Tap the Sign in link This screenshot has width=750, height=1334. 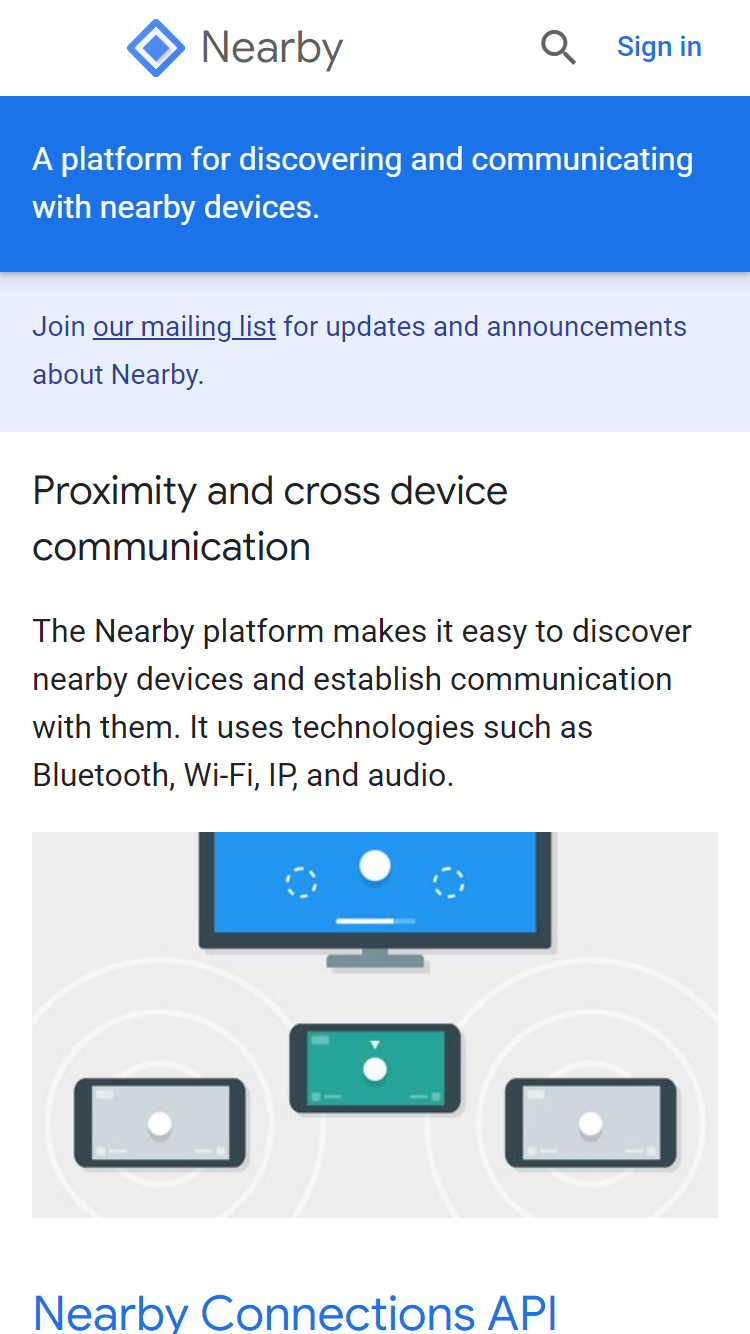pyautogui.click(x=659, y=47)
